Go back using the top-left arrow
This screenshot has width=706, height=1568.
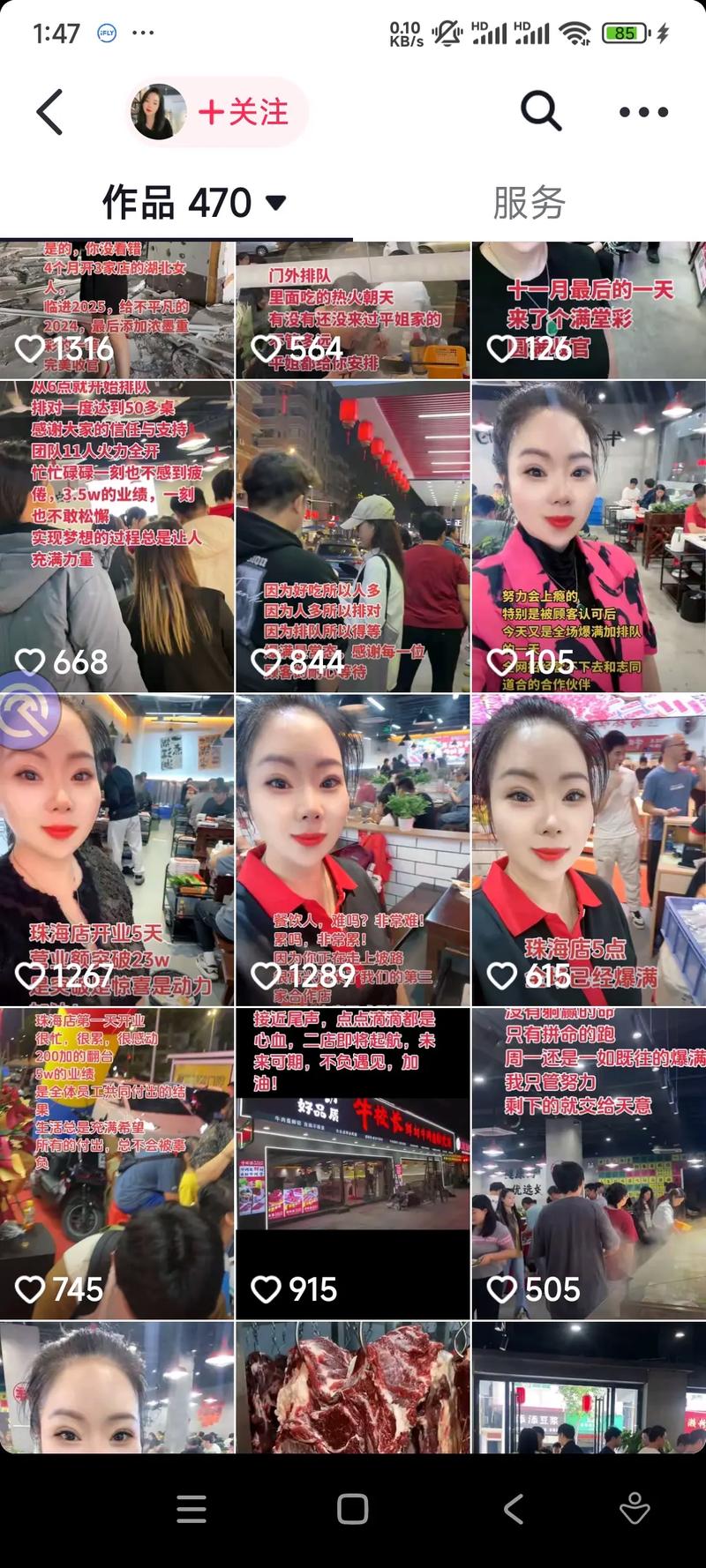(x=50, y=112)
